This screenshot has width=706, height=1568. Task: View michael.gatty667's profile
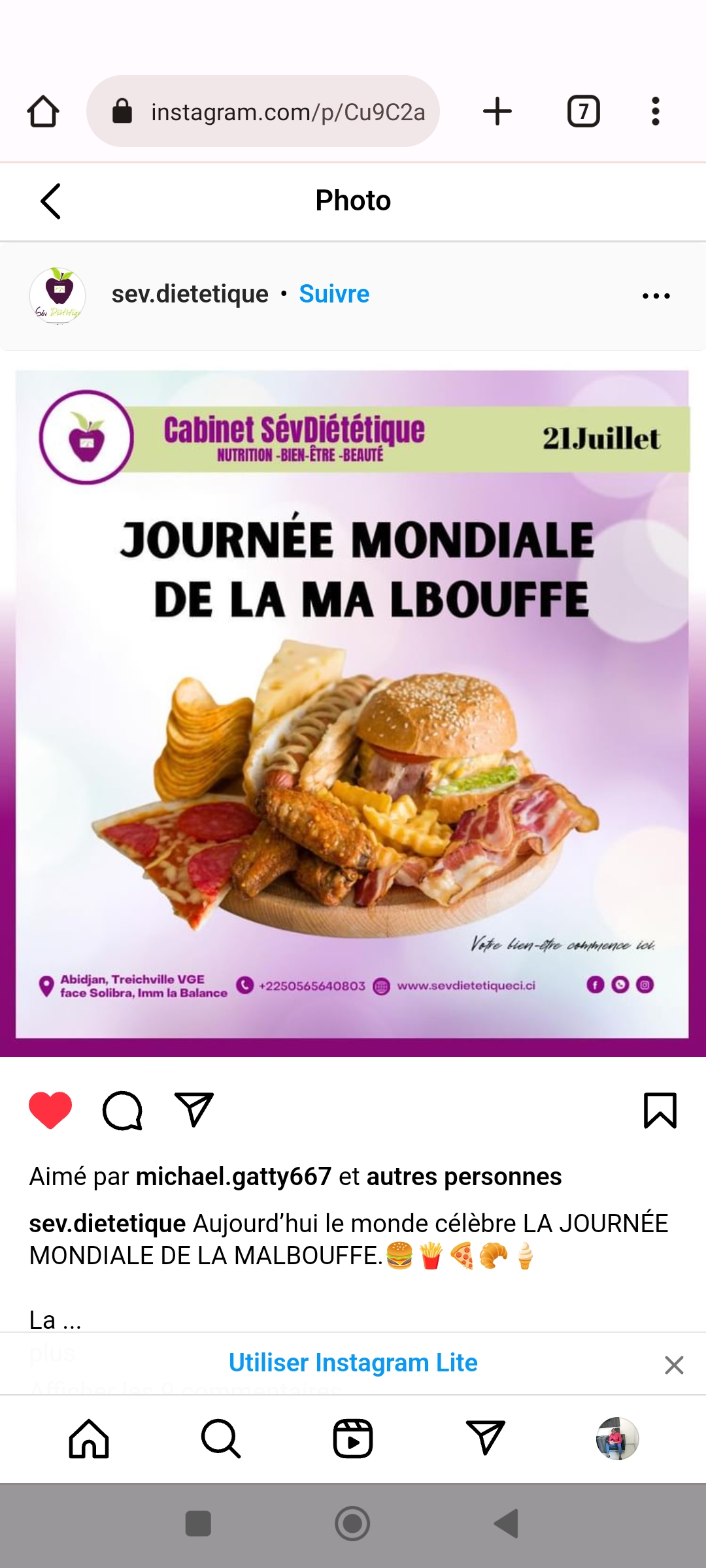point(233,1177)
